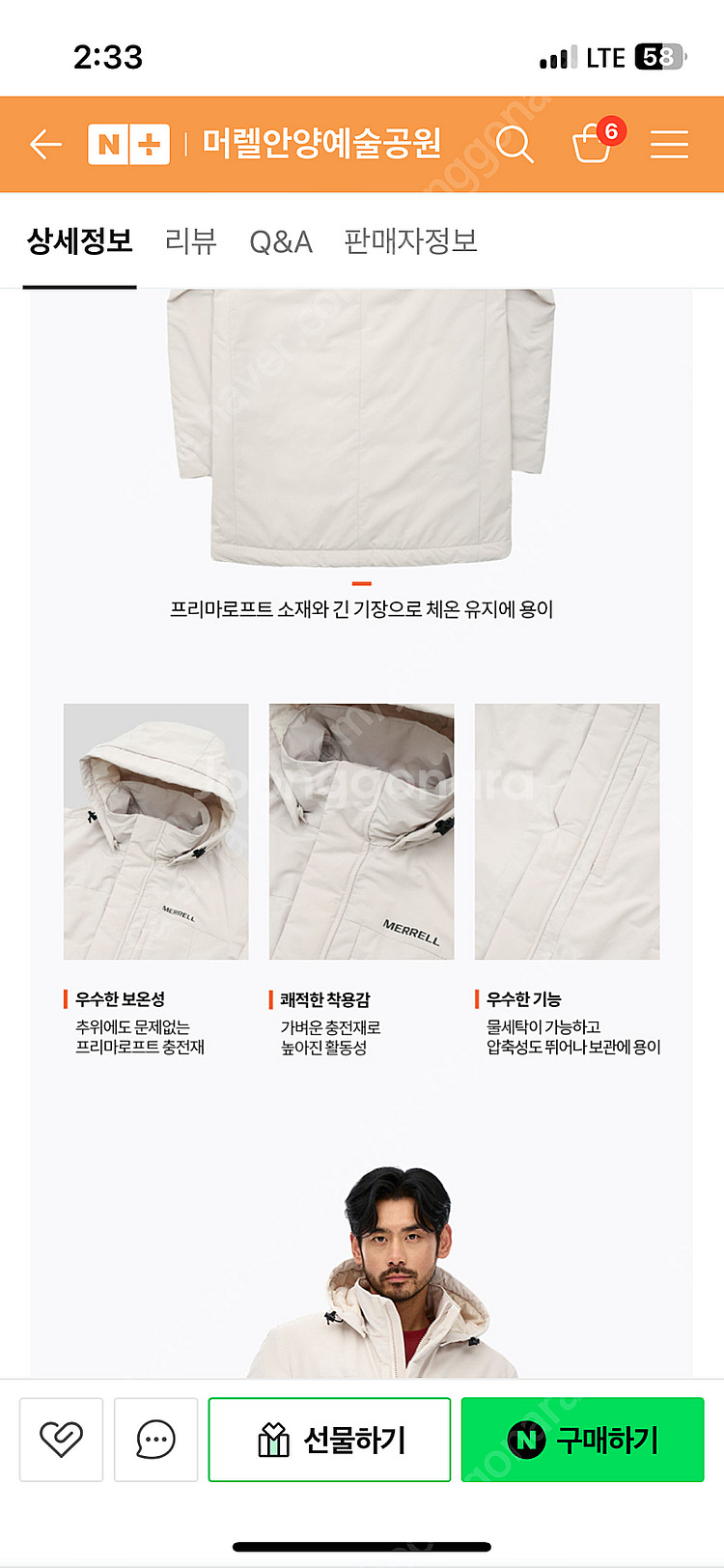Switch to the Q&A tab

281,240
